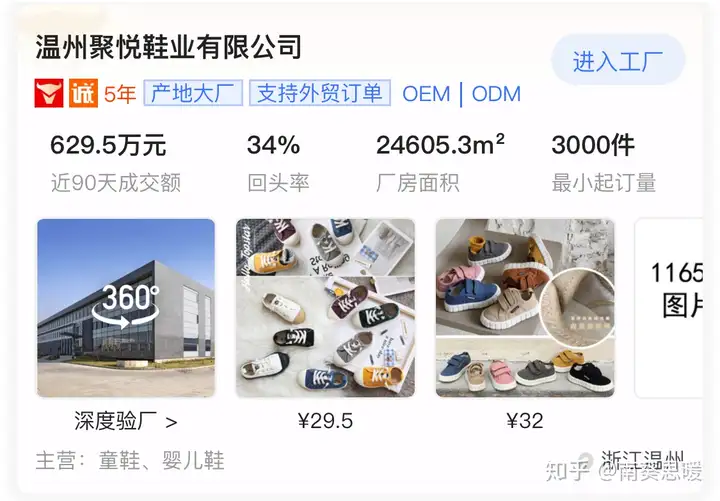720x501 pixels.
Task: Tap the 进入工厂 button
Action: [617, 61]
